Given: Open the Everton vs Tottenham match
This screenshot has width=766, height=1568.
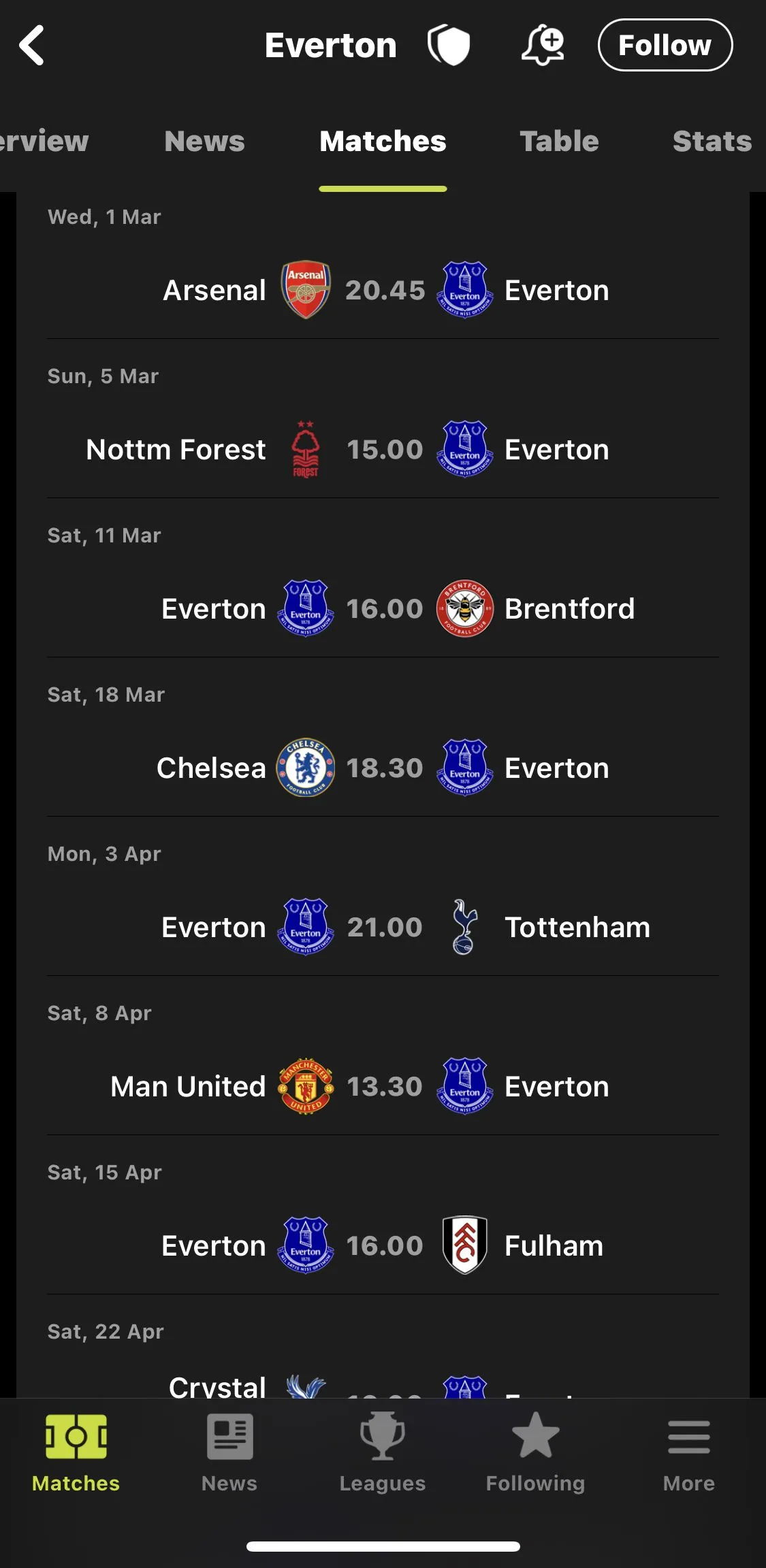Looking at the screenshot, I should coord(384,928).
